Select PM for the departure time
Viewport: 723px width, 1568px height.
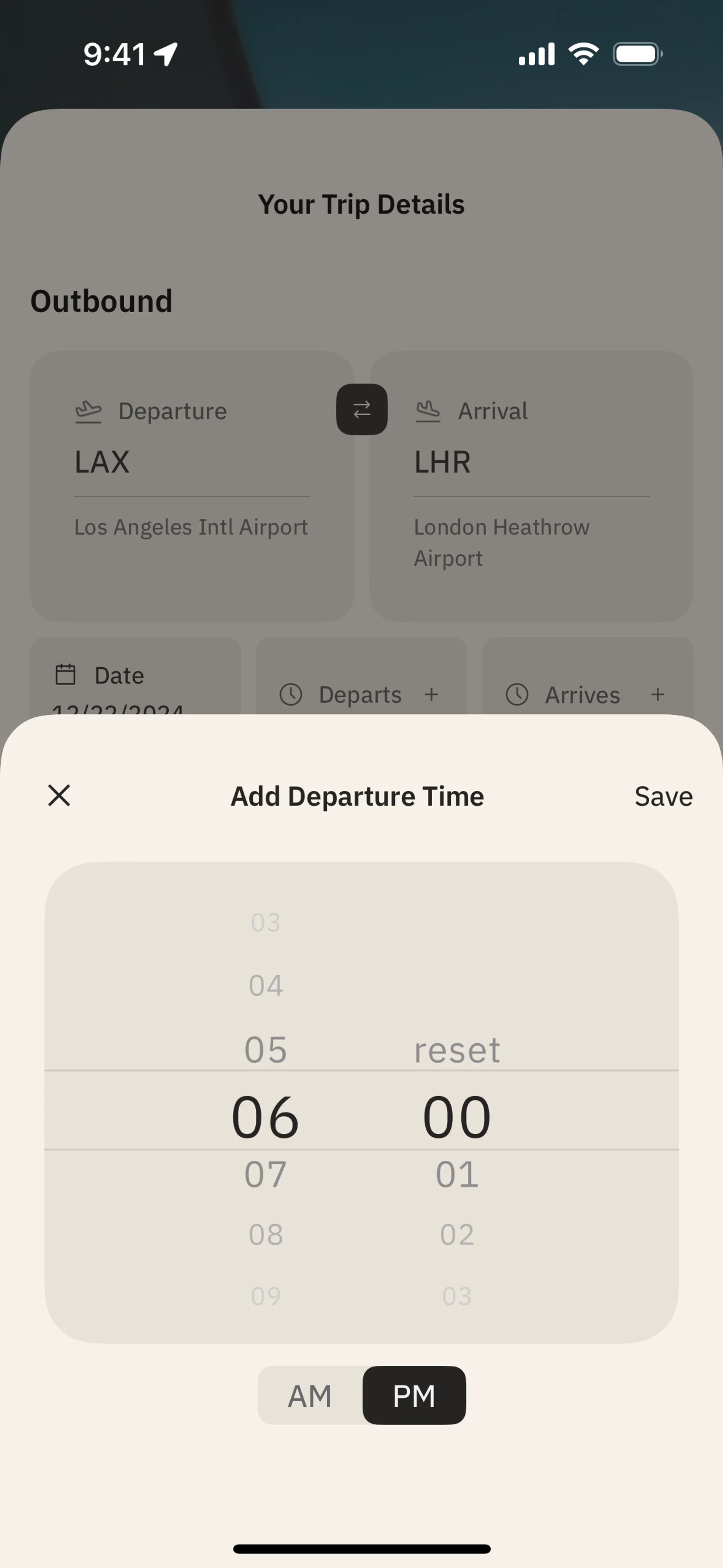click(414, 1395)
